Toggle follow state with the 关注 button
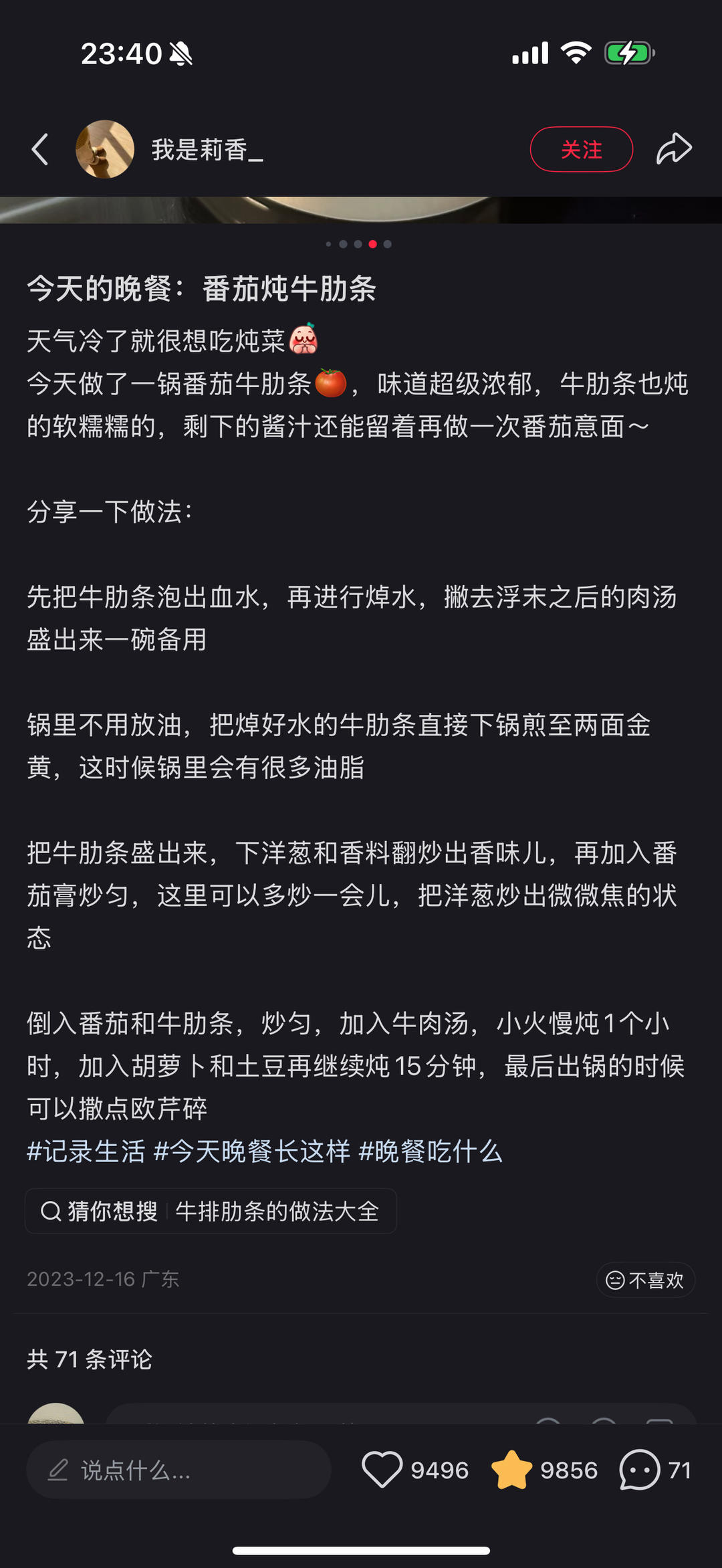Image resolution: width=722 pixels, height=1568 pixels. coord(581,150)
